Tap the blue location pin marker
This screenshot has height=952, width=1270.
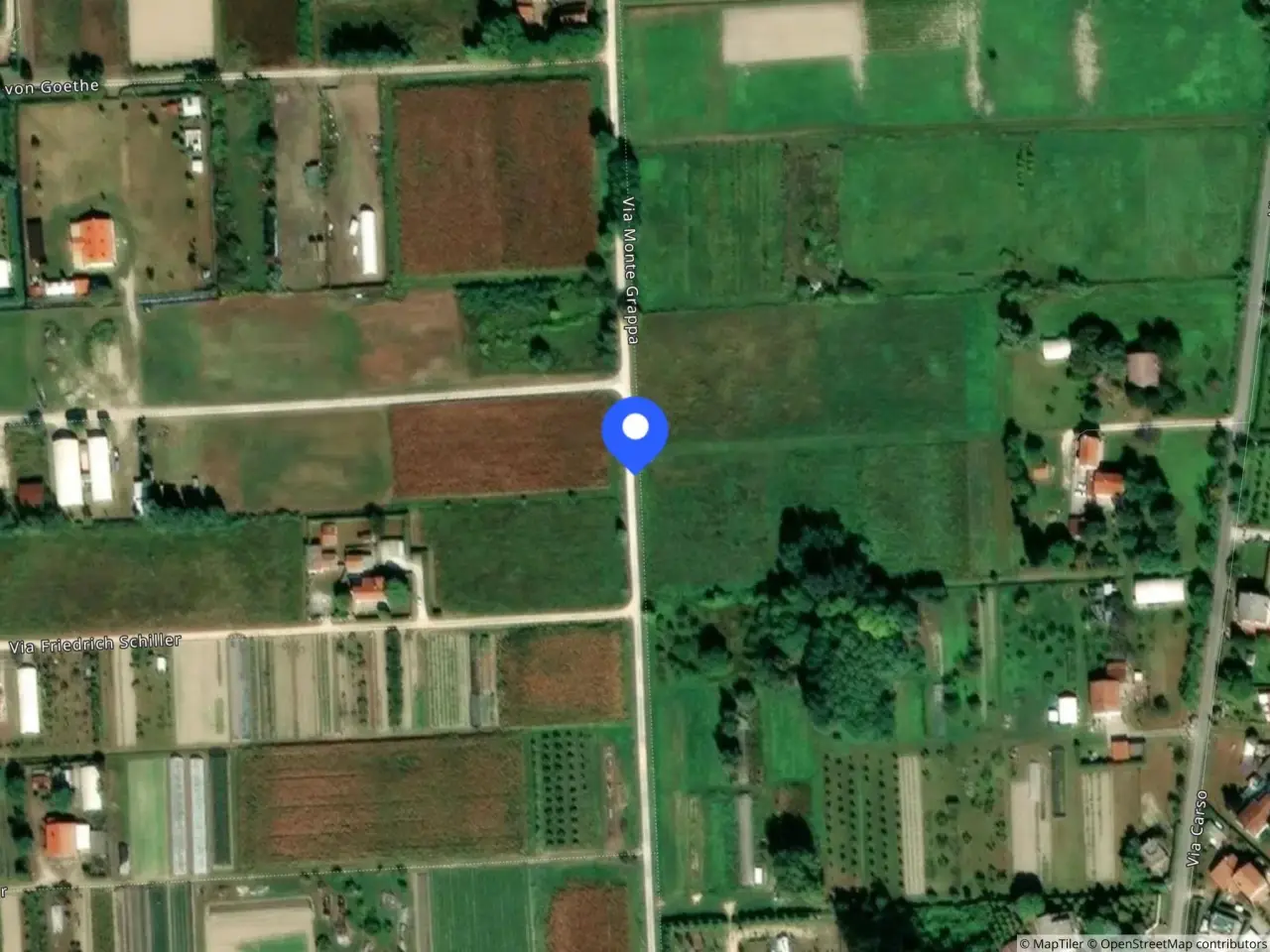pos(635,432)
